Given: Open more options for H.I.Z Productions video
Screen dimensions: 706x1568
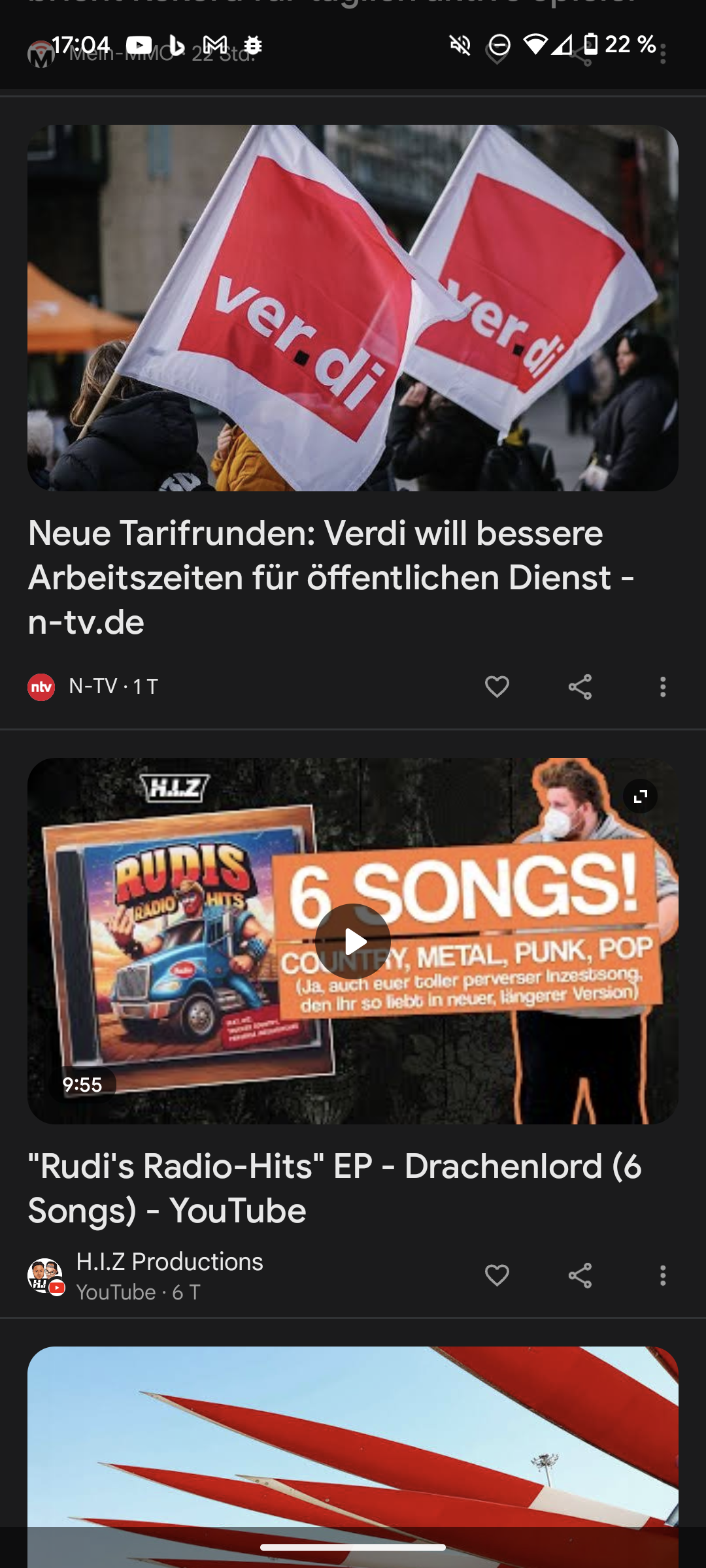Looking at the screenshot, I should click(663, 1275).
